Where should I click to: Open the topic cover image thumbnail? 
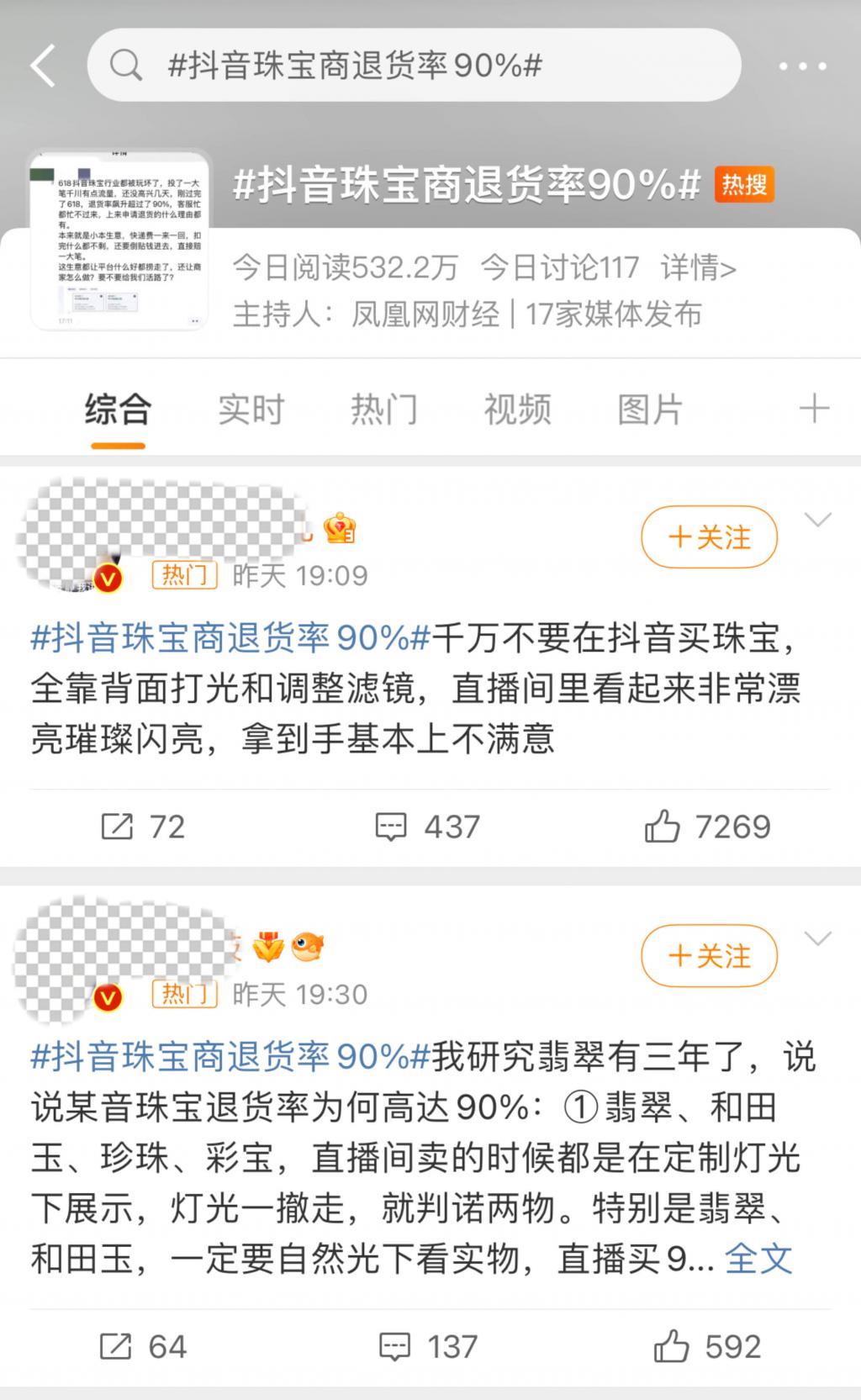(x=119, y=240)
